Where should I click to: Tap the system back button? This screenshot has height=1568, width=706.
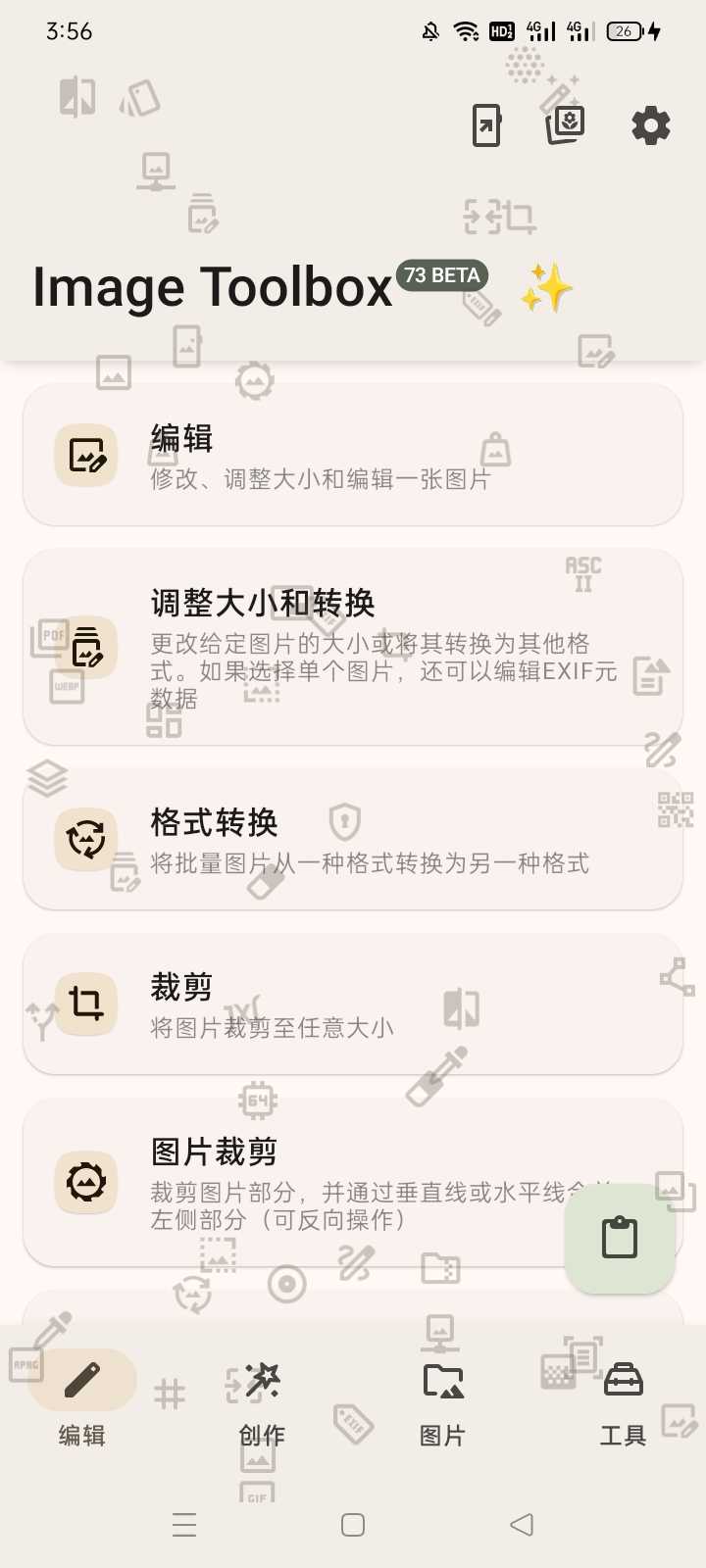click(522, 1525)
